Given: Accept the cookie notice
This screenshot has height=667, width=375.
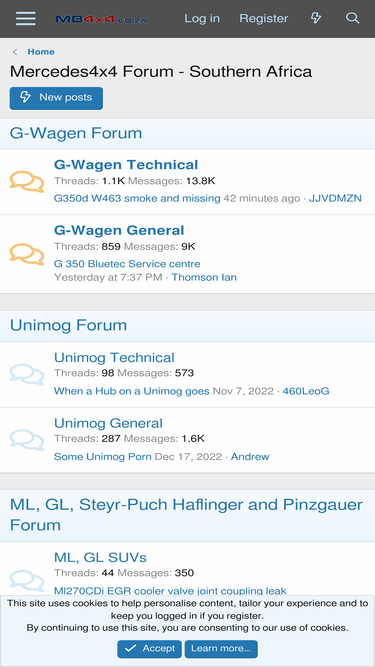Looking at the screenshot, I should (150, 649).
